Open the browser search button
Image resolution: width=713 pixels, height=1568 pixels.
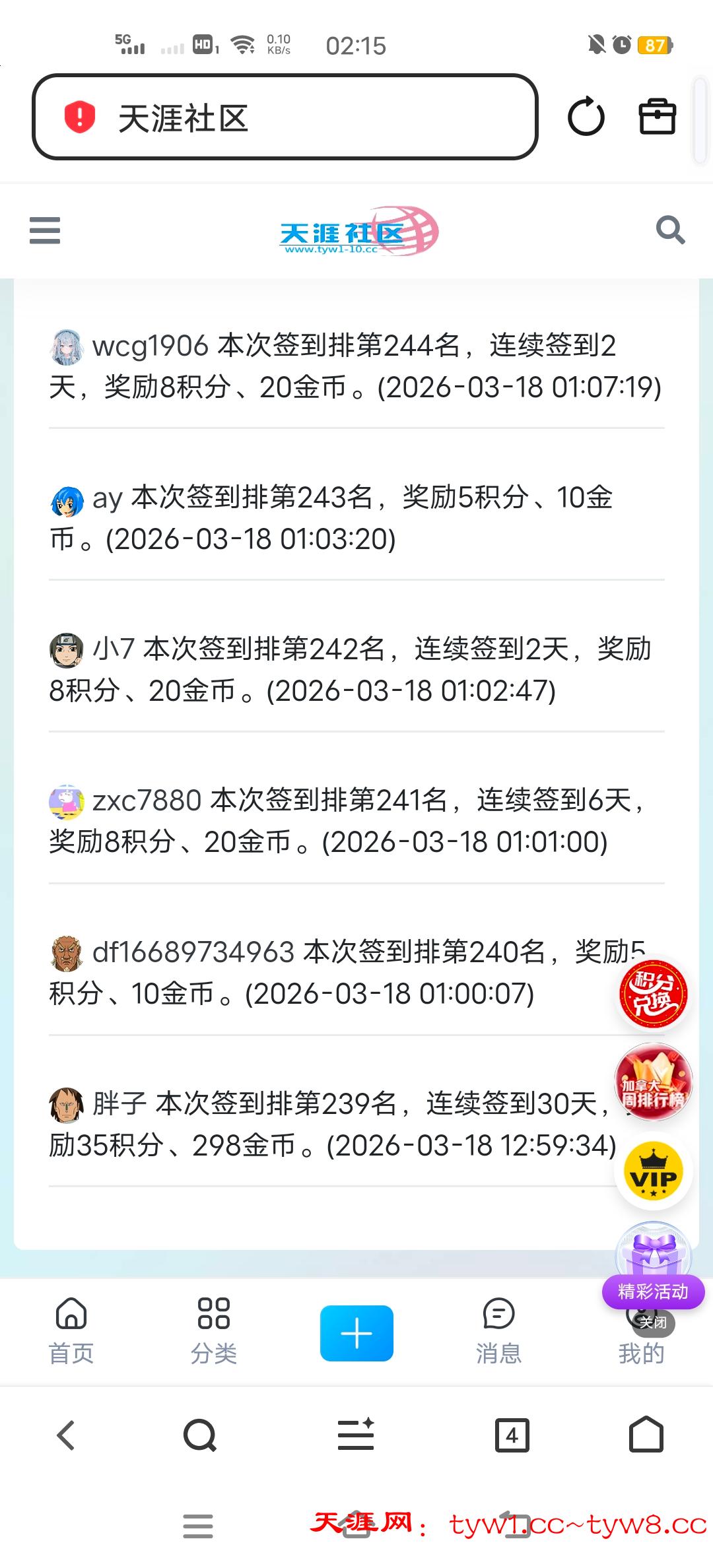click(200, 1435)
